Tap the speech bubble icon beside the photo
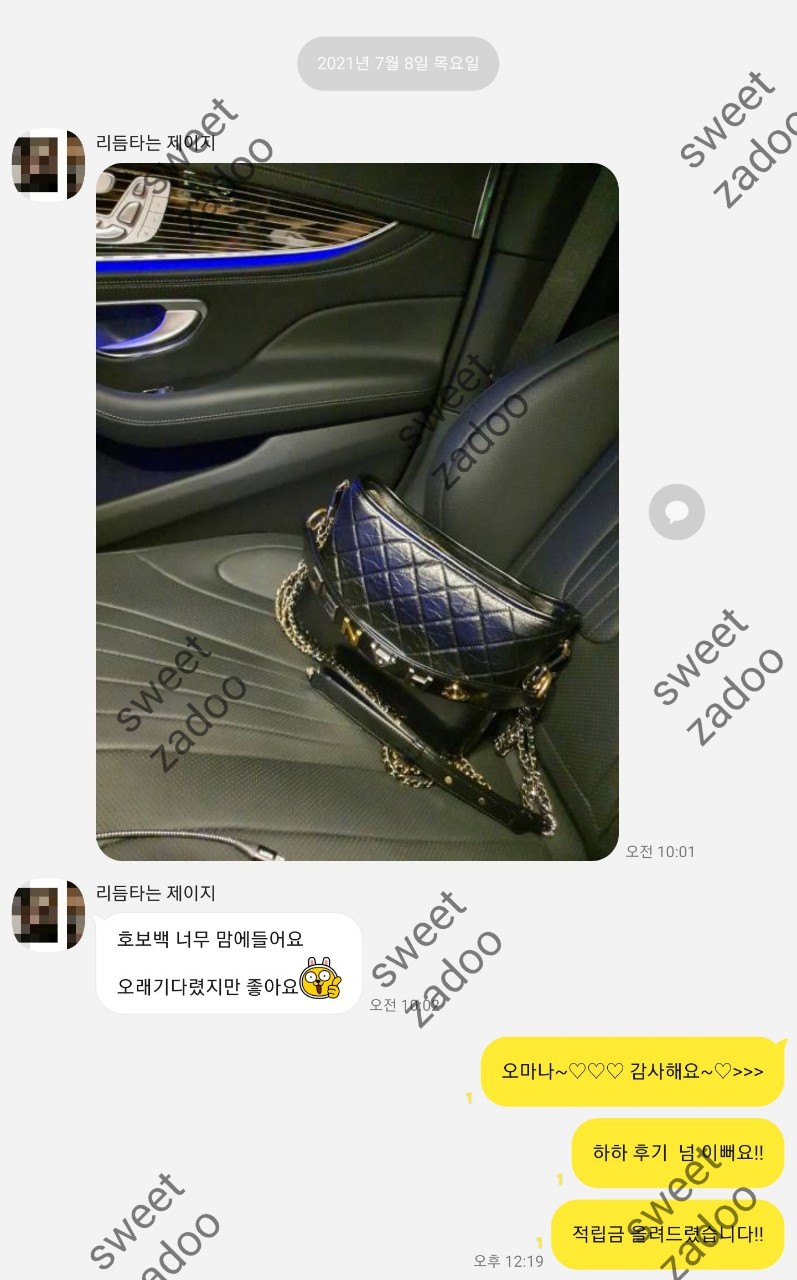This screenshot has width=797, height=1280. pyautogui.click(x=676, y=513)
